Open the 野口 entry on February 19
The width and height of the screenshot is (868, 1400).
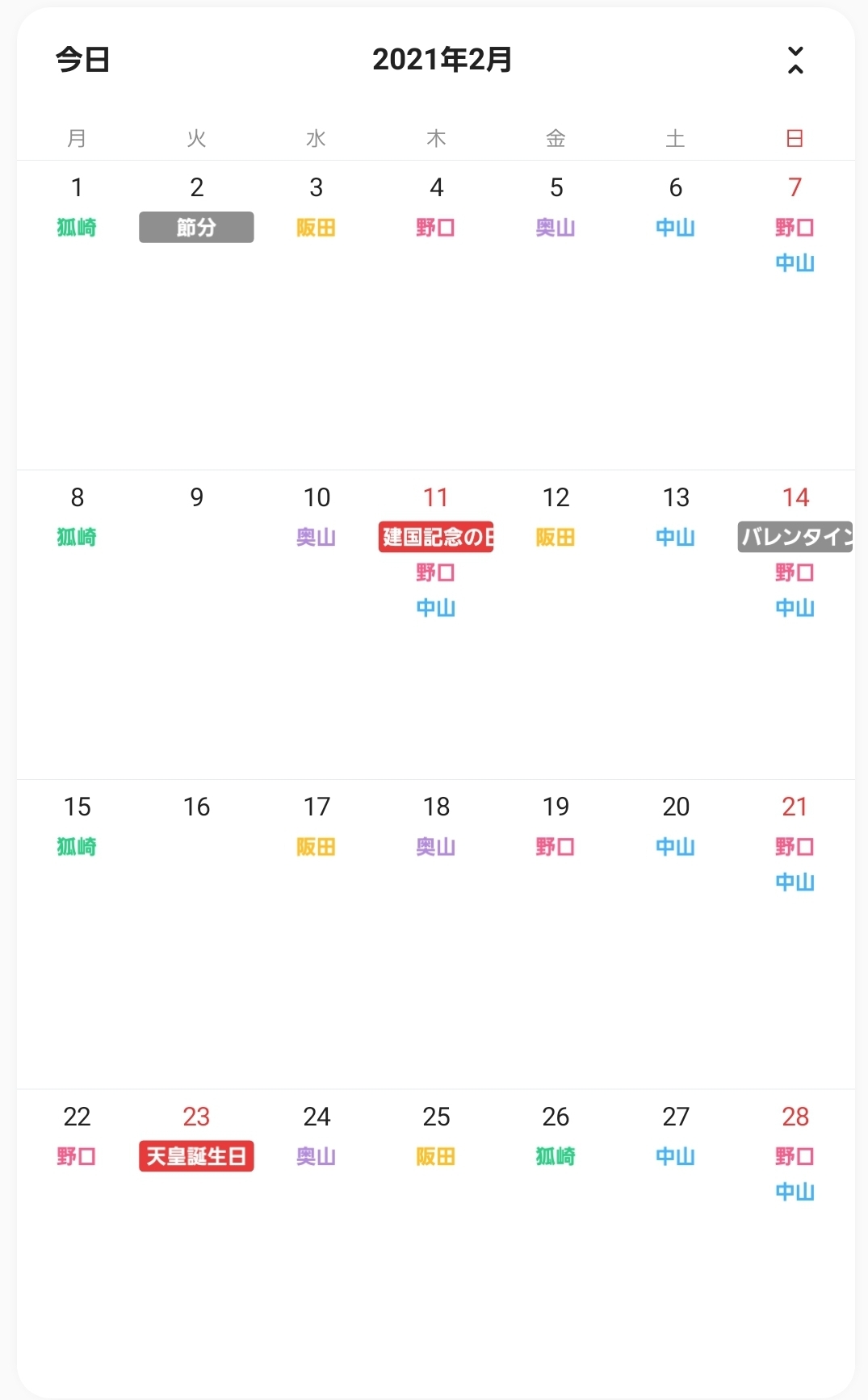coord(556,847)
